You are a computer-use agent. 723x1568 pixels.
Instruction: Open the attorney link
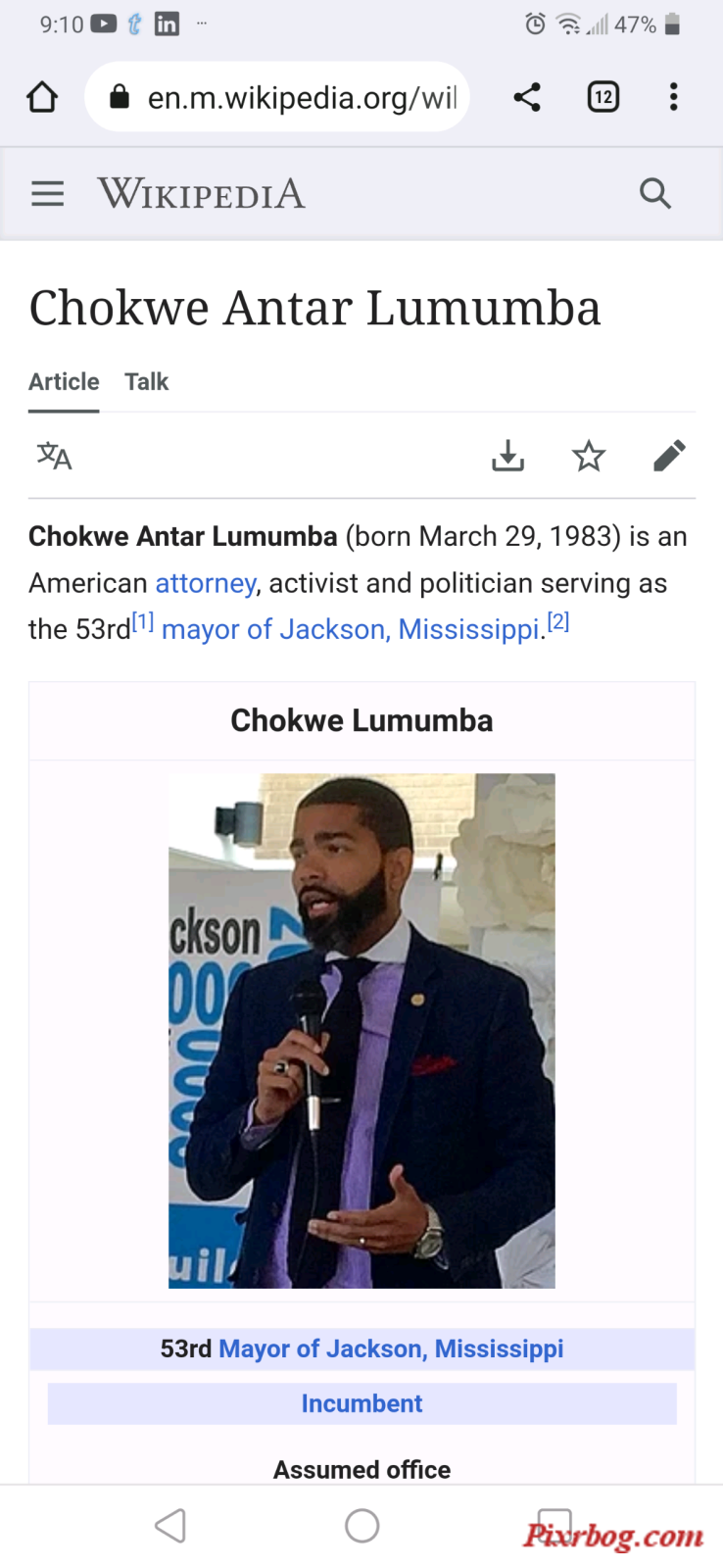point(205,583)
